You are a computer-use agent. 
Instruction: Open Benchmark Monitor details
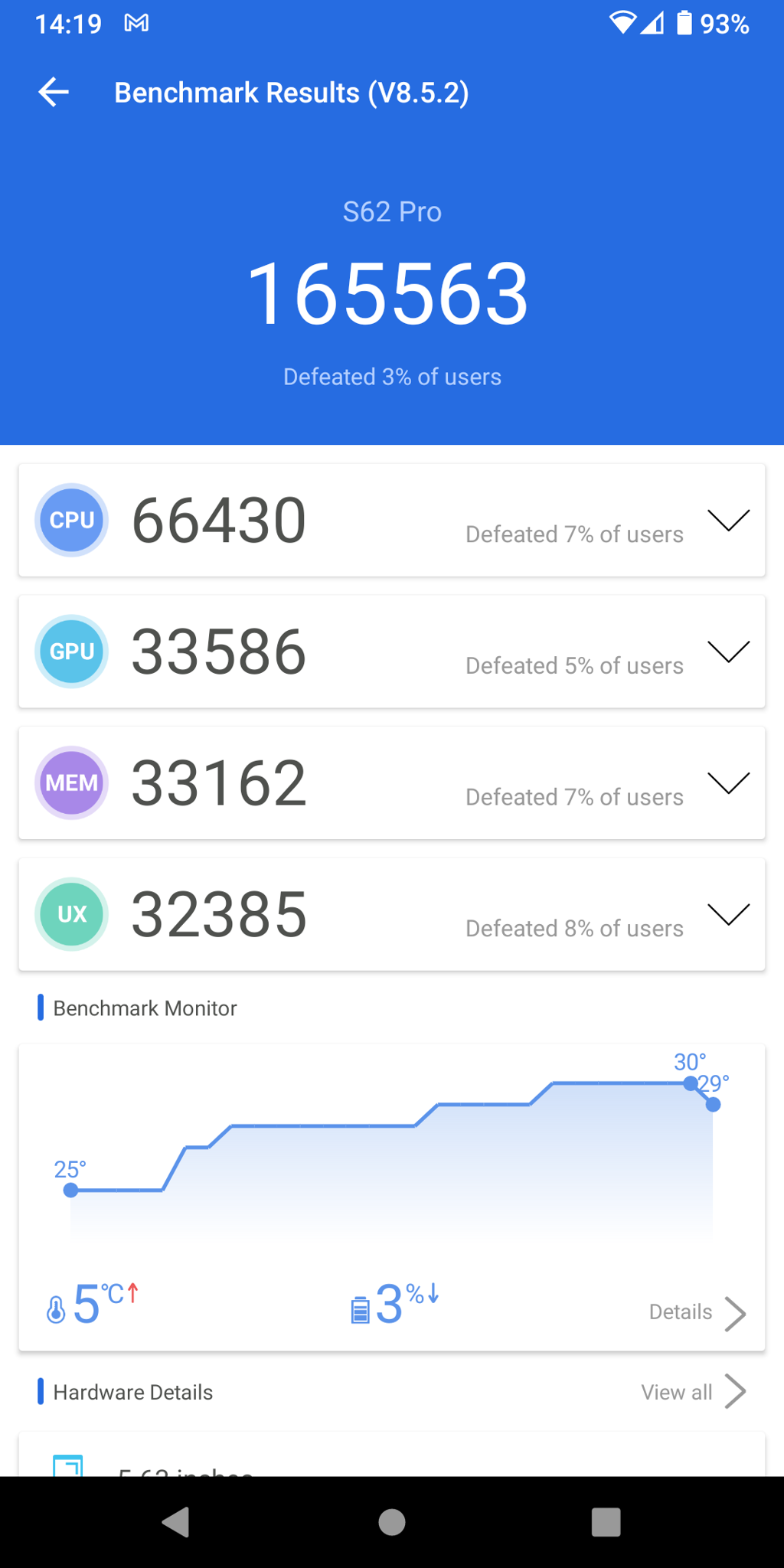pyautogui.click(x=697, y=1312)
